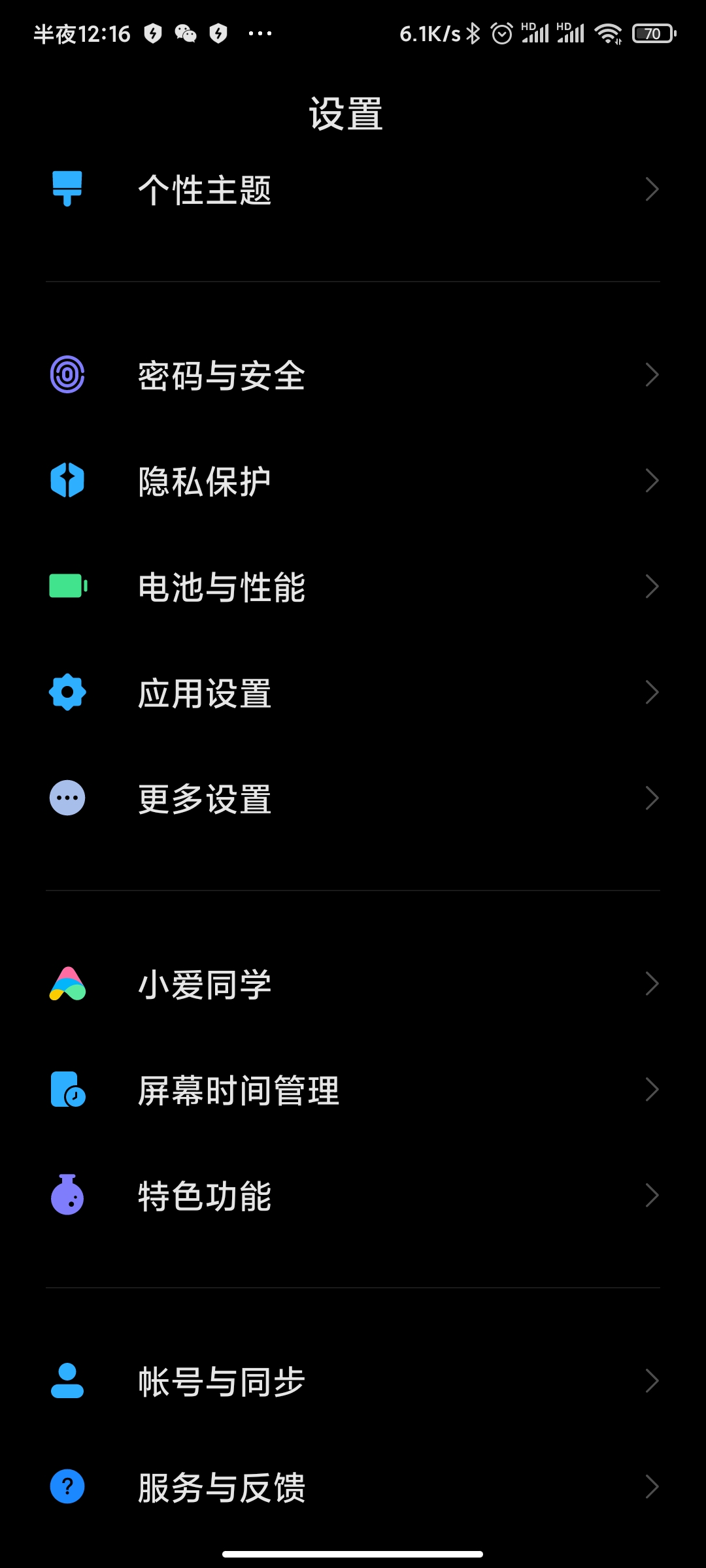Open 电池与性能 using the right arrow
Viewport: 706px width, 1568px height.
click(x=652, y=586)
